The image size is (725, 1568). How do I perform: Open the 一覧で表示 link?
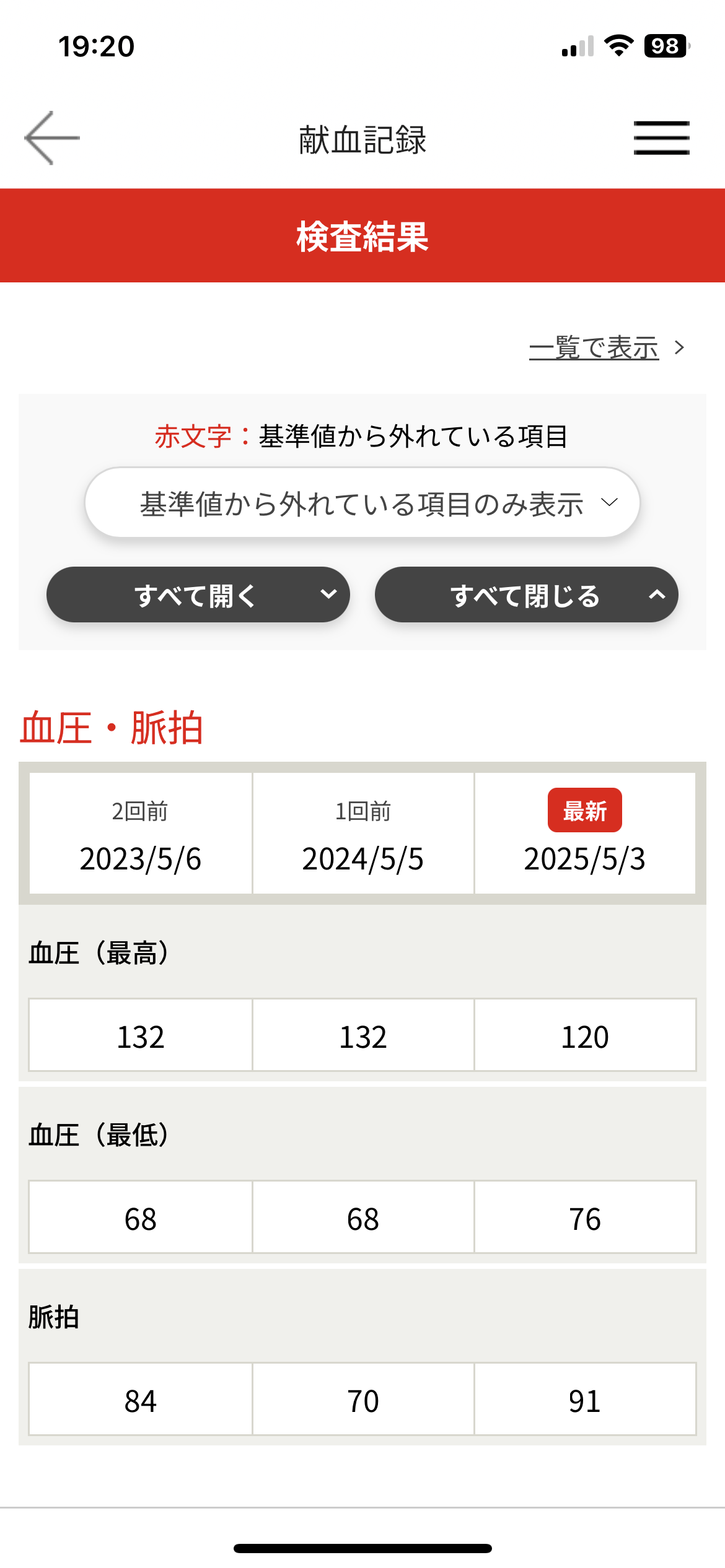coord(607,347)
